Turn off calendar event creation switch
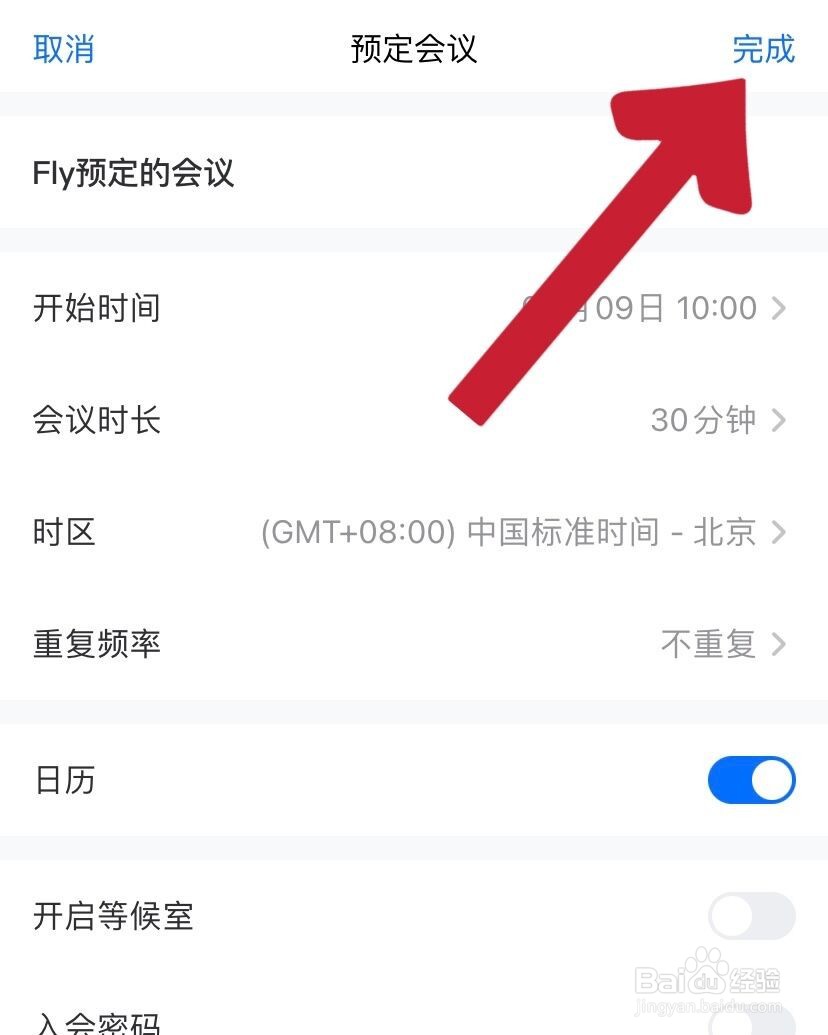This screenshot has width=828, height=1035. click(751, 780)
